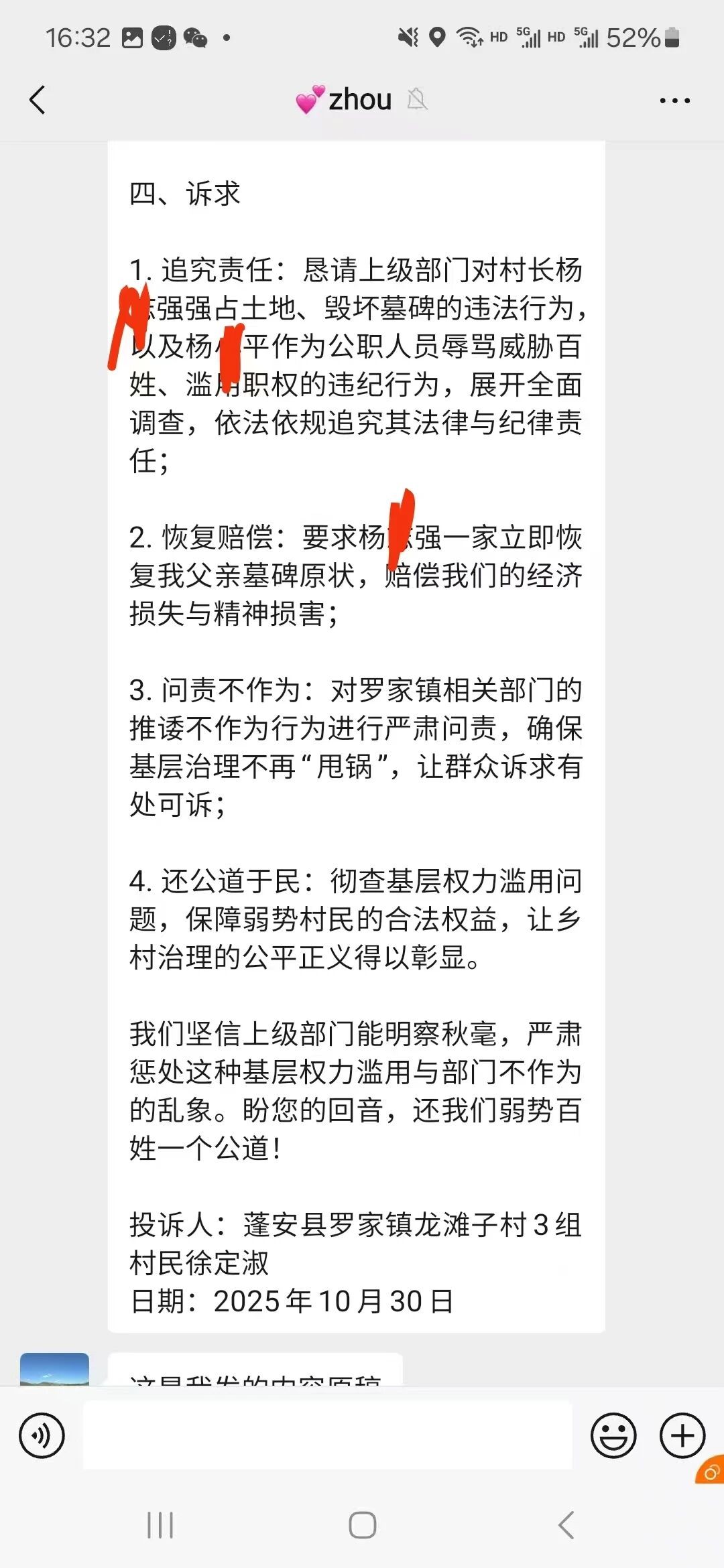Open the emoji sticker panel
Screen dimensions: 724x1568
613,1435
